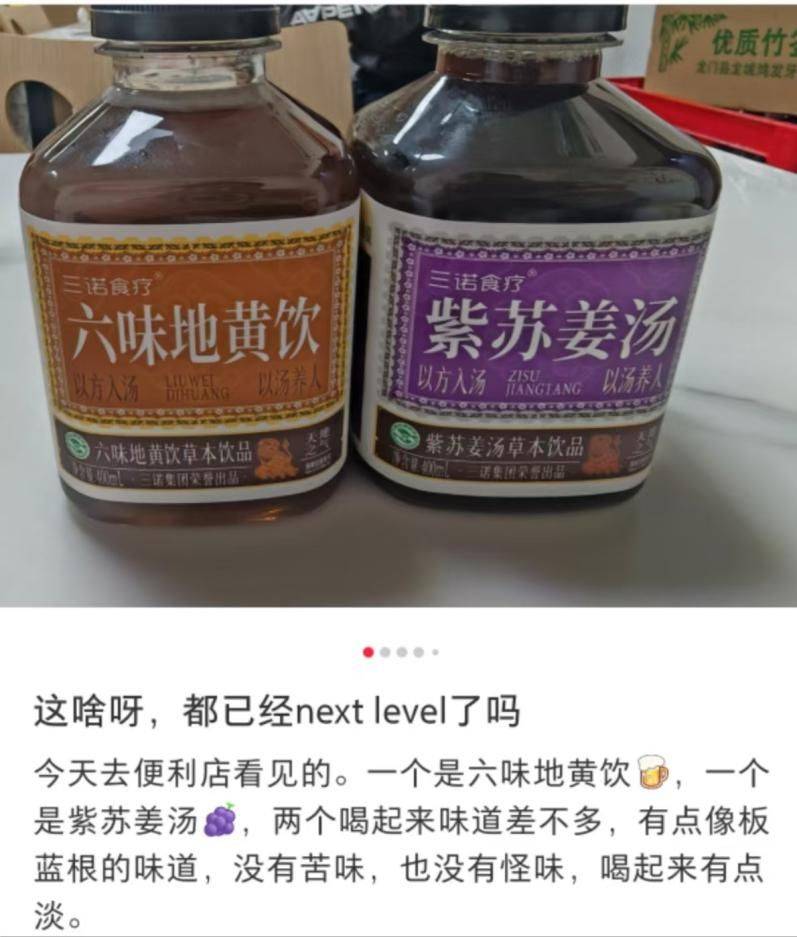Open the herbal drink bottles photo fullscreen
Screen dimensions: 797x937
[x=398, y=300]
